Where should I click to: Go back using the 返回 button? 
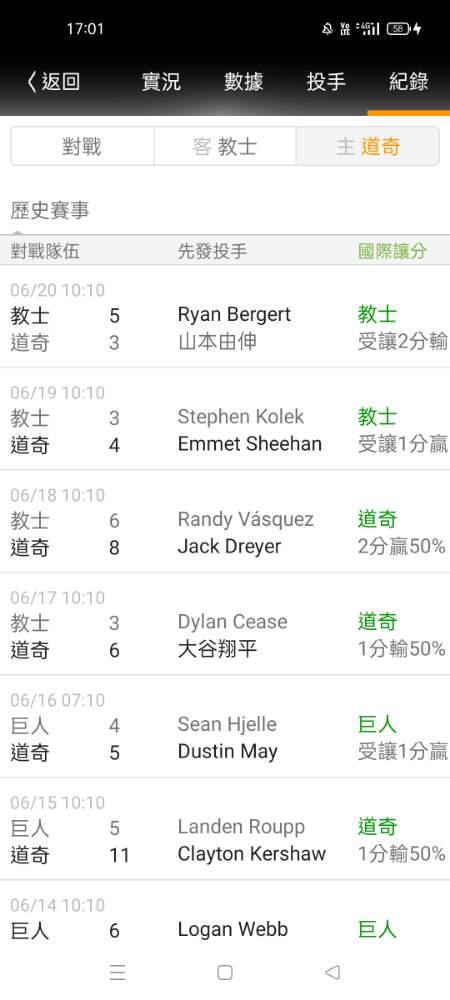pyautogui.click(x=53, y=82)
